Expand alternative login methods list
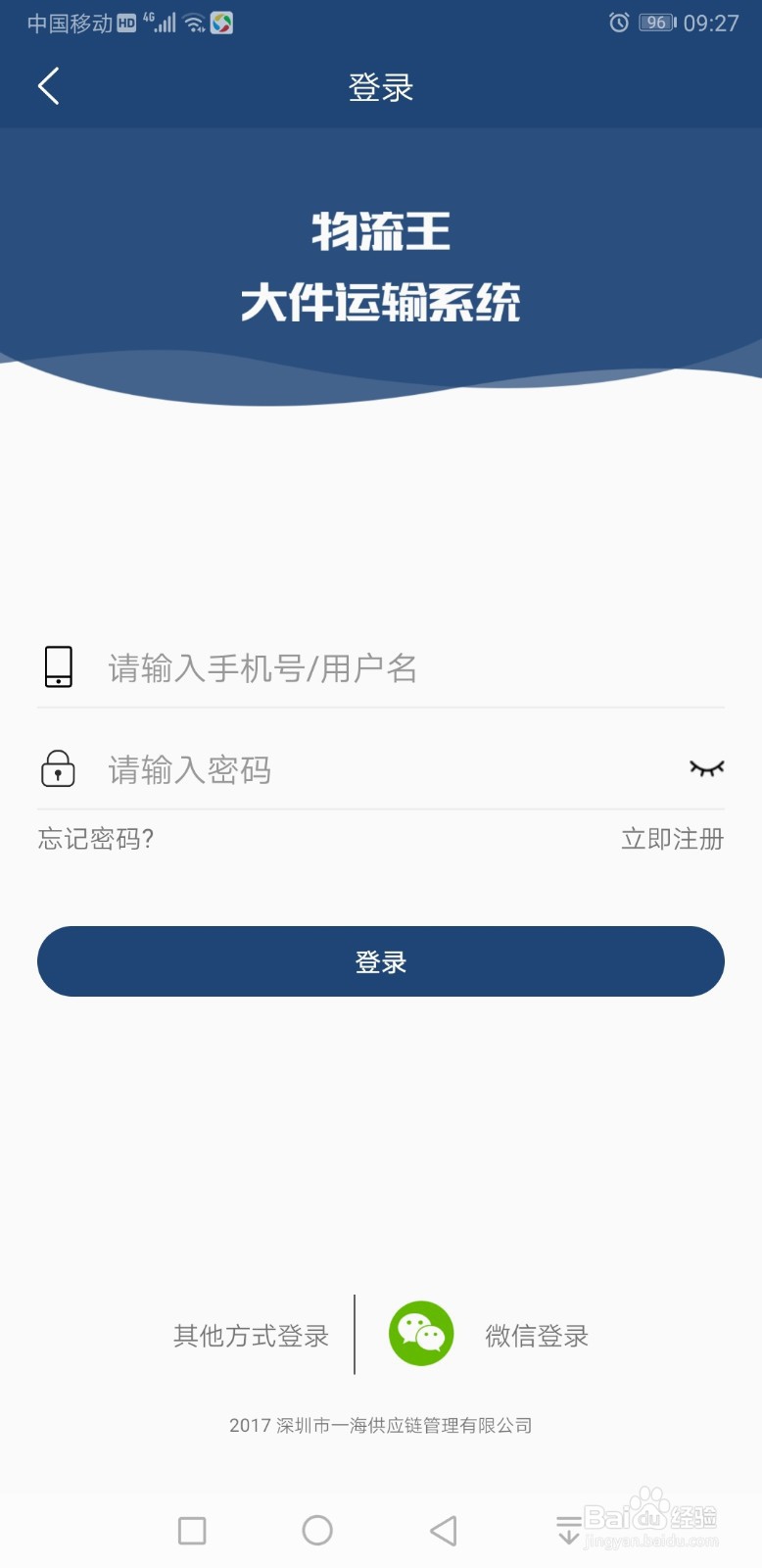 (251, 1336)
